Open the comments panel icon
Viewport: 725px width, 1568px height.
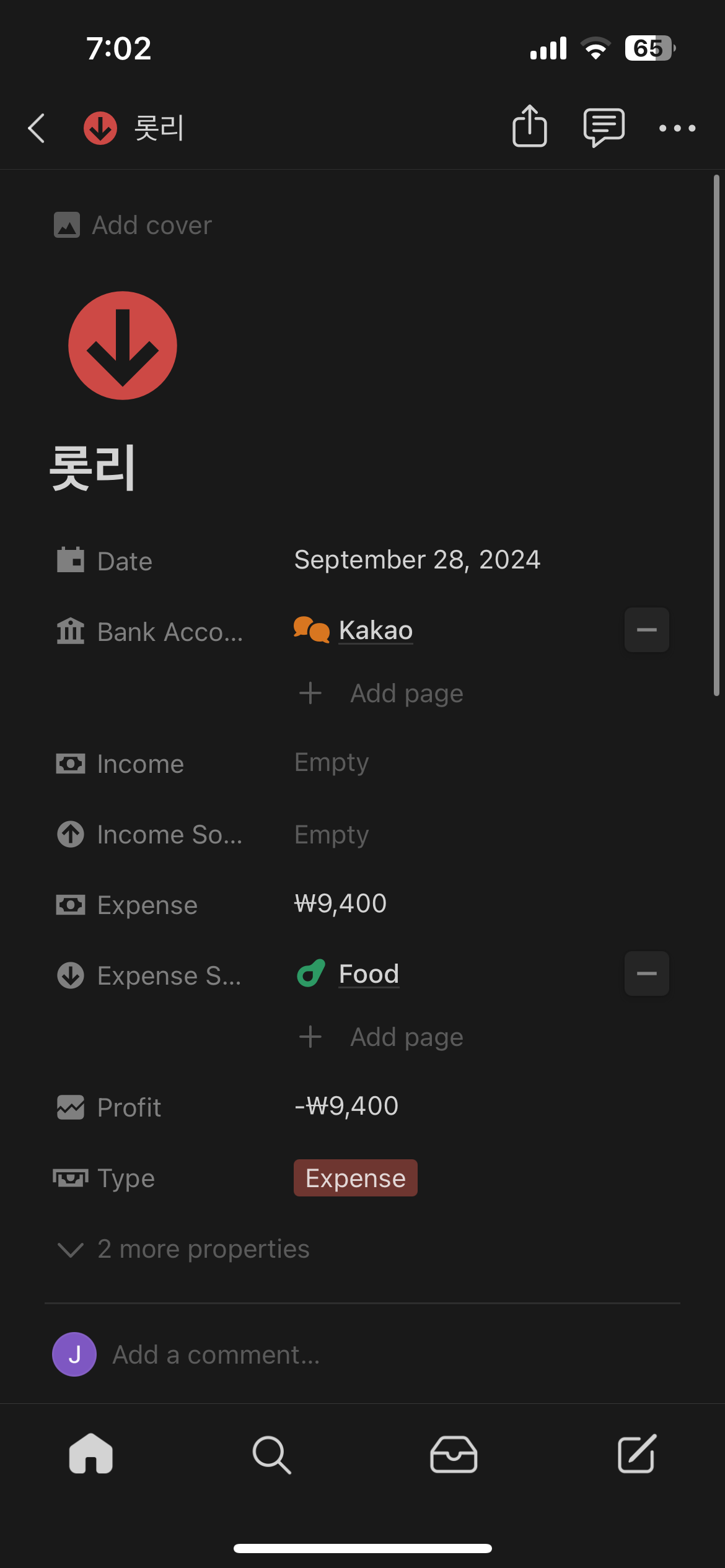[604, 128]
